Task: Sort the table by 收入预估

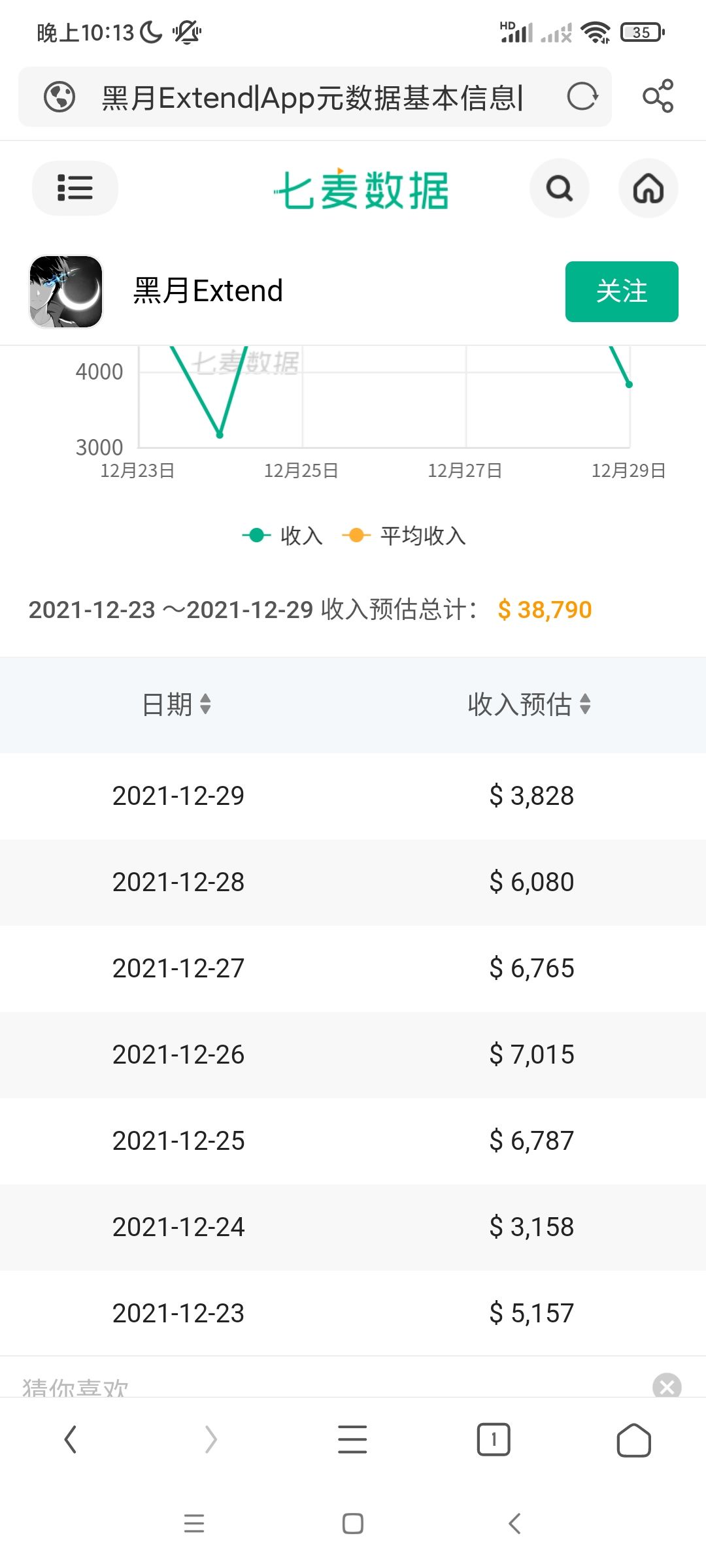Action: (529, 704)
